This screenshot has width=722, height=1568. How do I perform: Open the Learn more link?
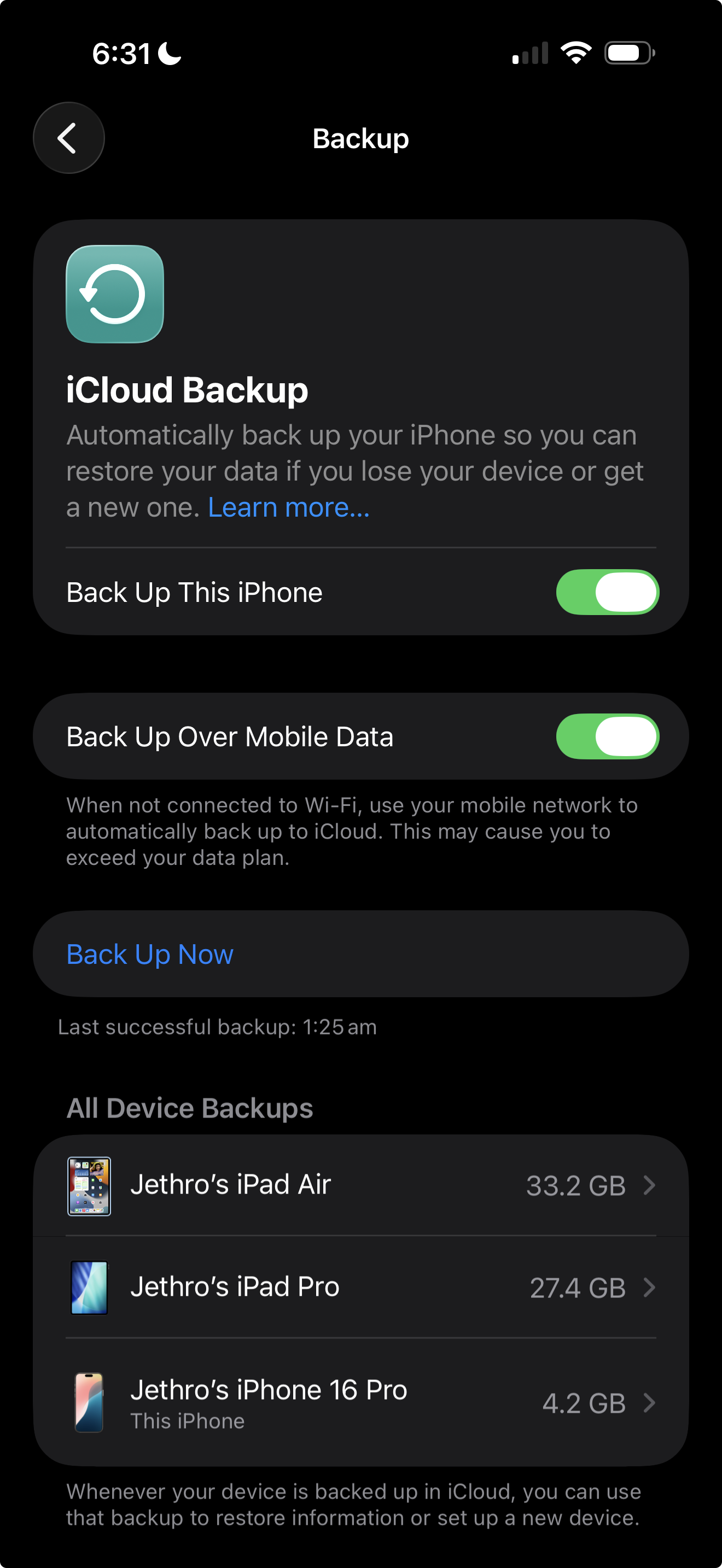(x=289, y=507)
